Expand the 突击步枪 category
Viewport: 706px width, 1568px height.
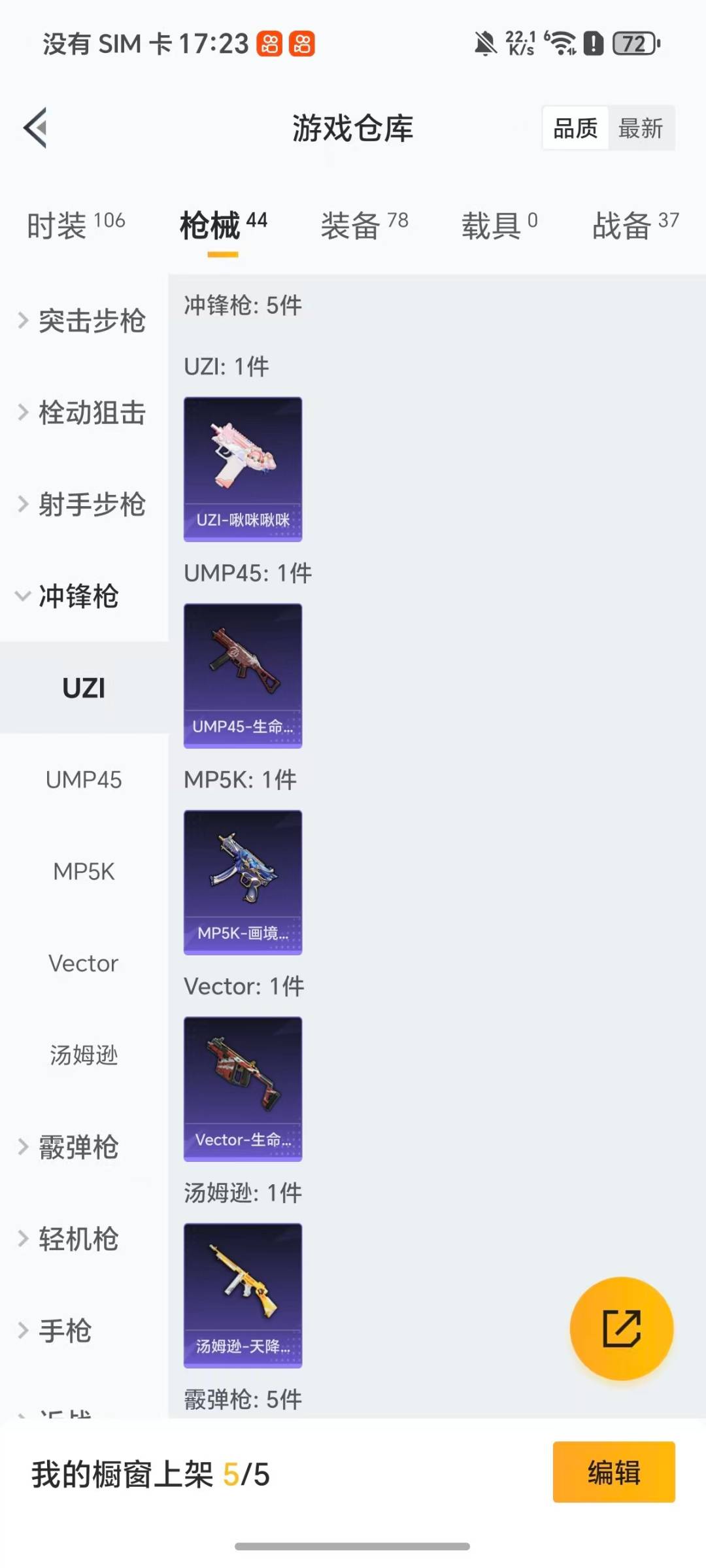click(x=92, y=322)
